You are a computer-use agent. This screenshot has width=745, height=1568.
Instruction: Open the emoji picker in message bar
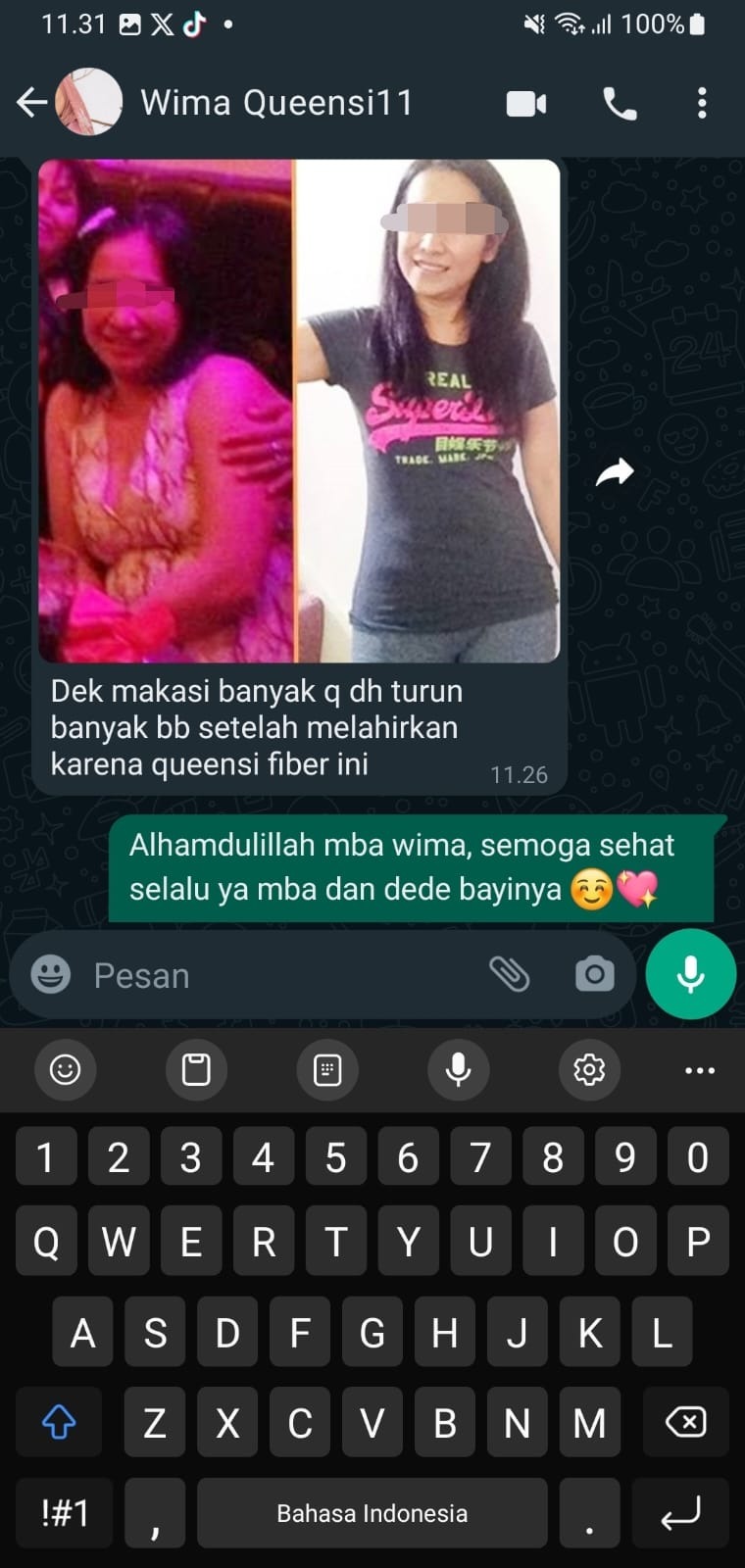pos(51,975)
